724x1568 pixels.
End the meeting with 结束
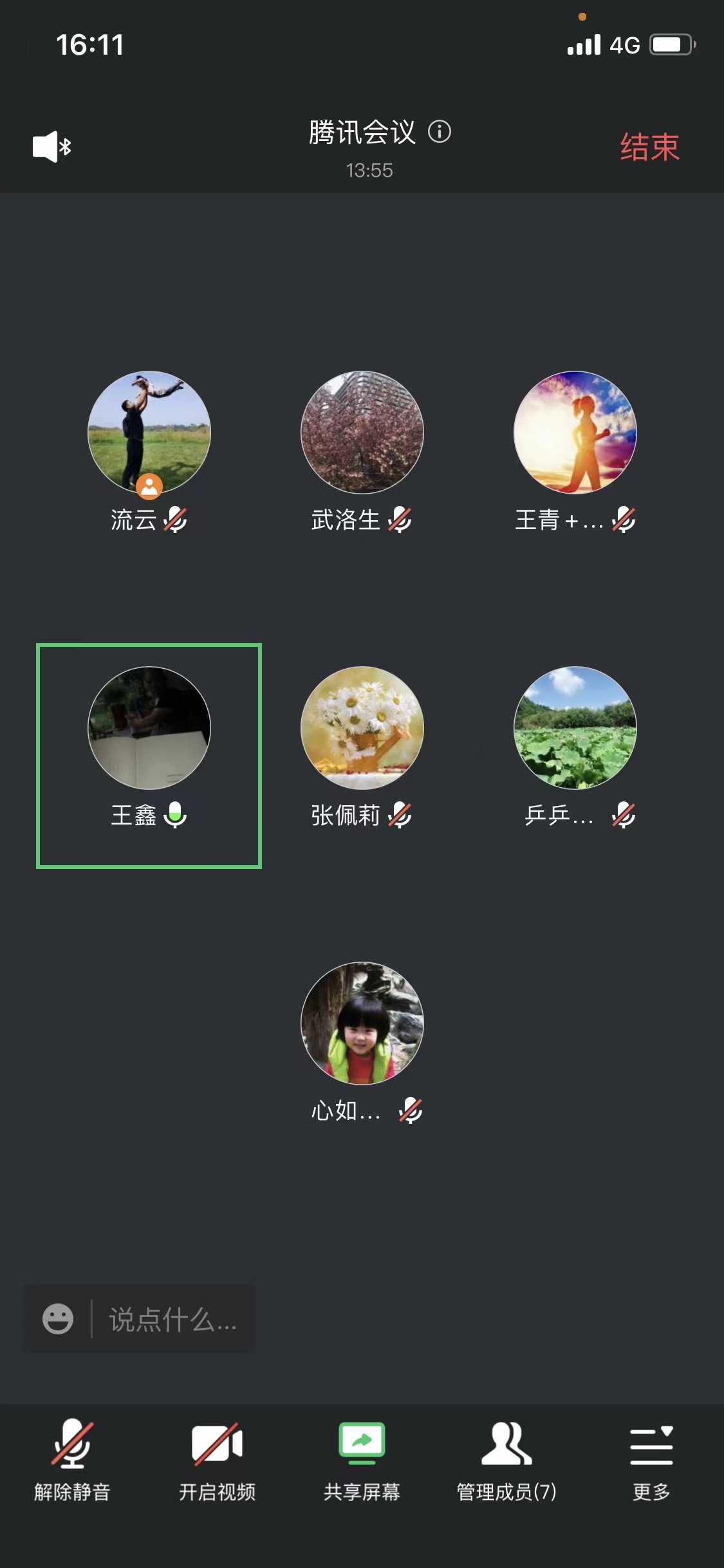pos(649,147)
